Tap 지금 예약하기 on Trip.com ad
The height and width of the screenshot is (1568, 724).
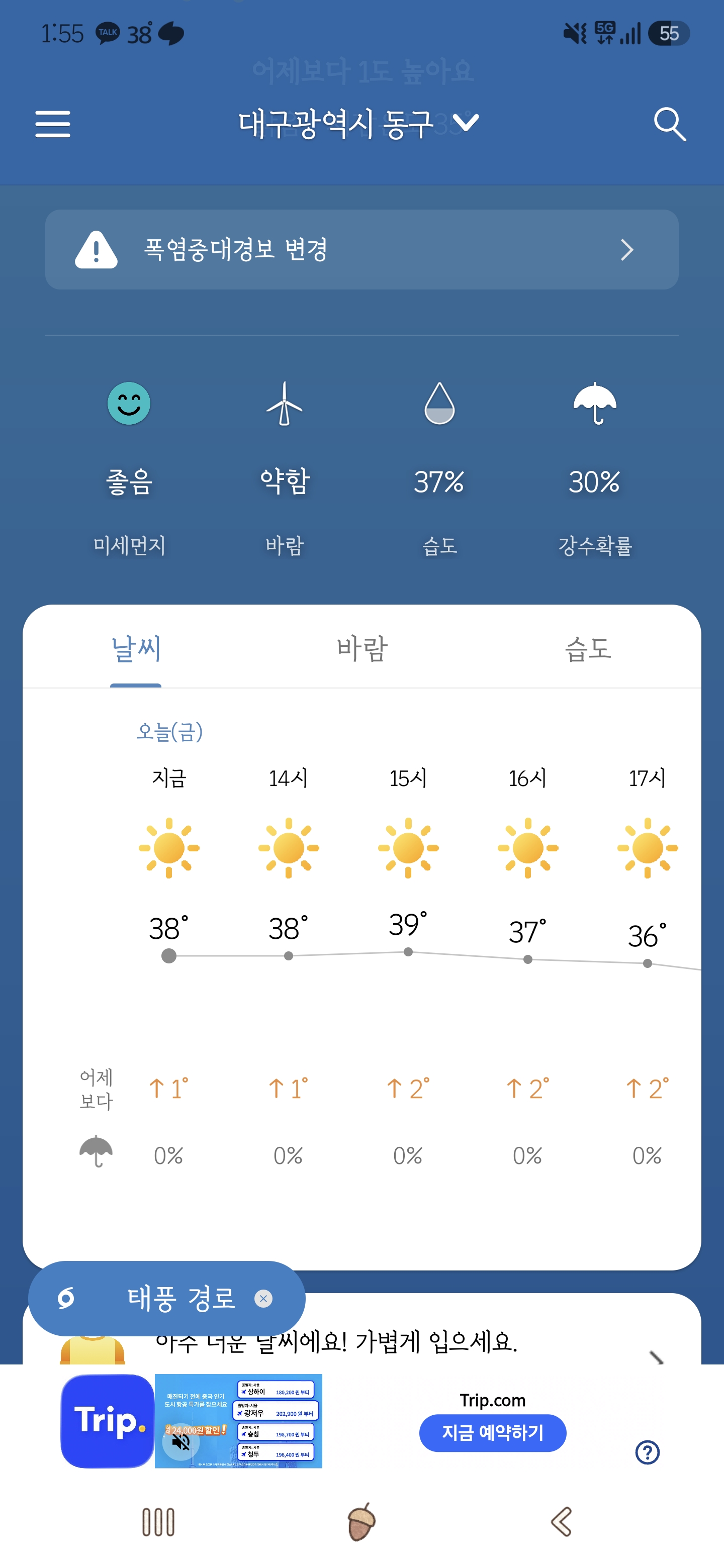click(493, 1432)
